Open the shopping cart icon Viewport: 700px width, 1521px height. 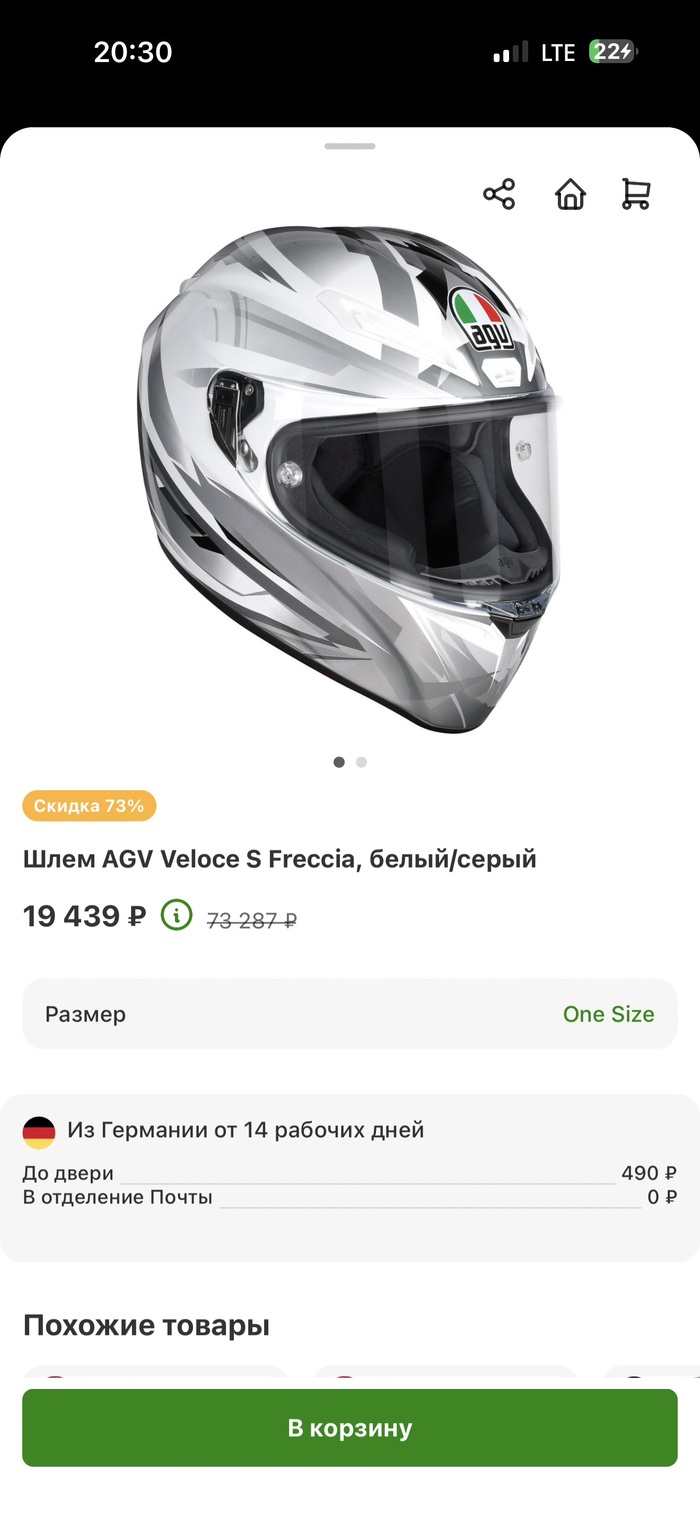tap(636, 194)
